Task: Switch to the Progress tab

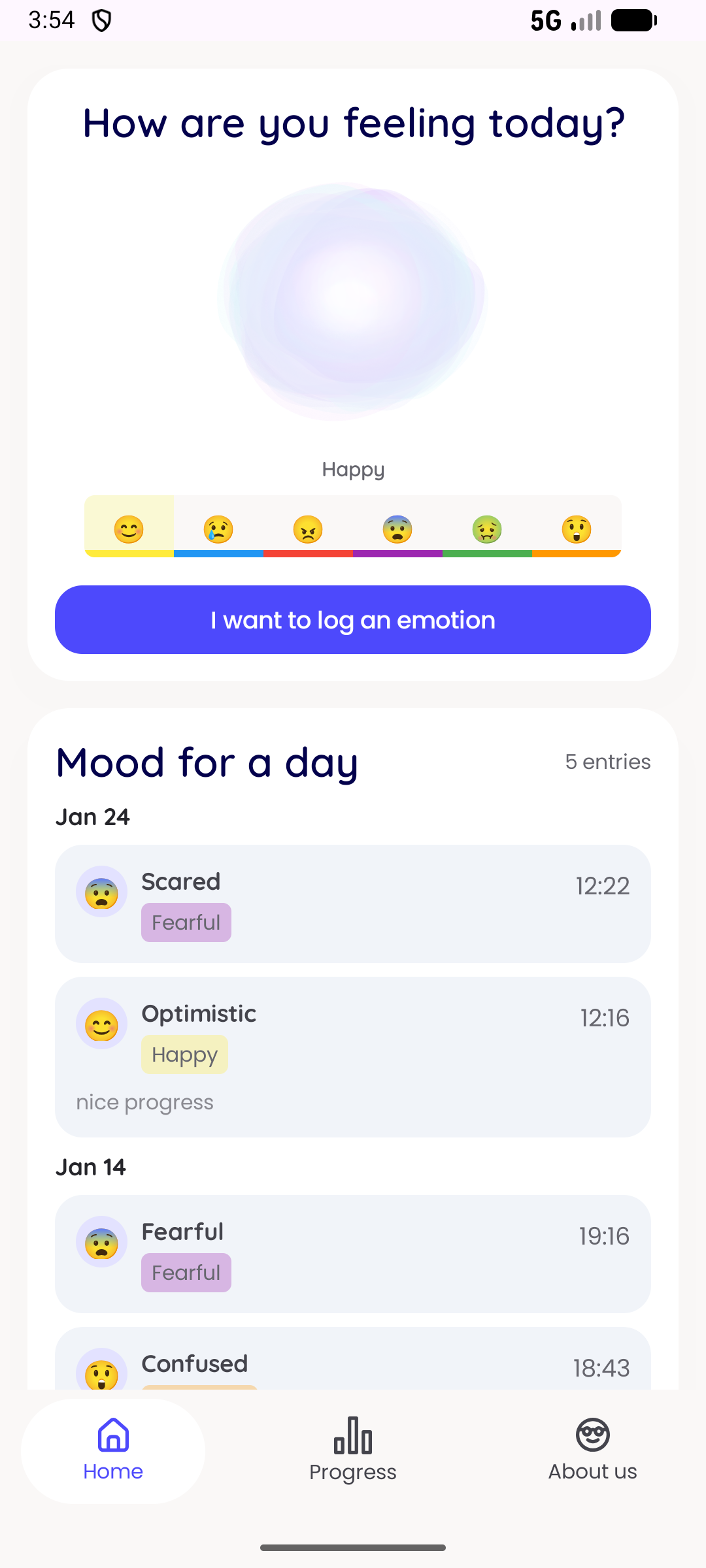Action: pos(353,1450)
